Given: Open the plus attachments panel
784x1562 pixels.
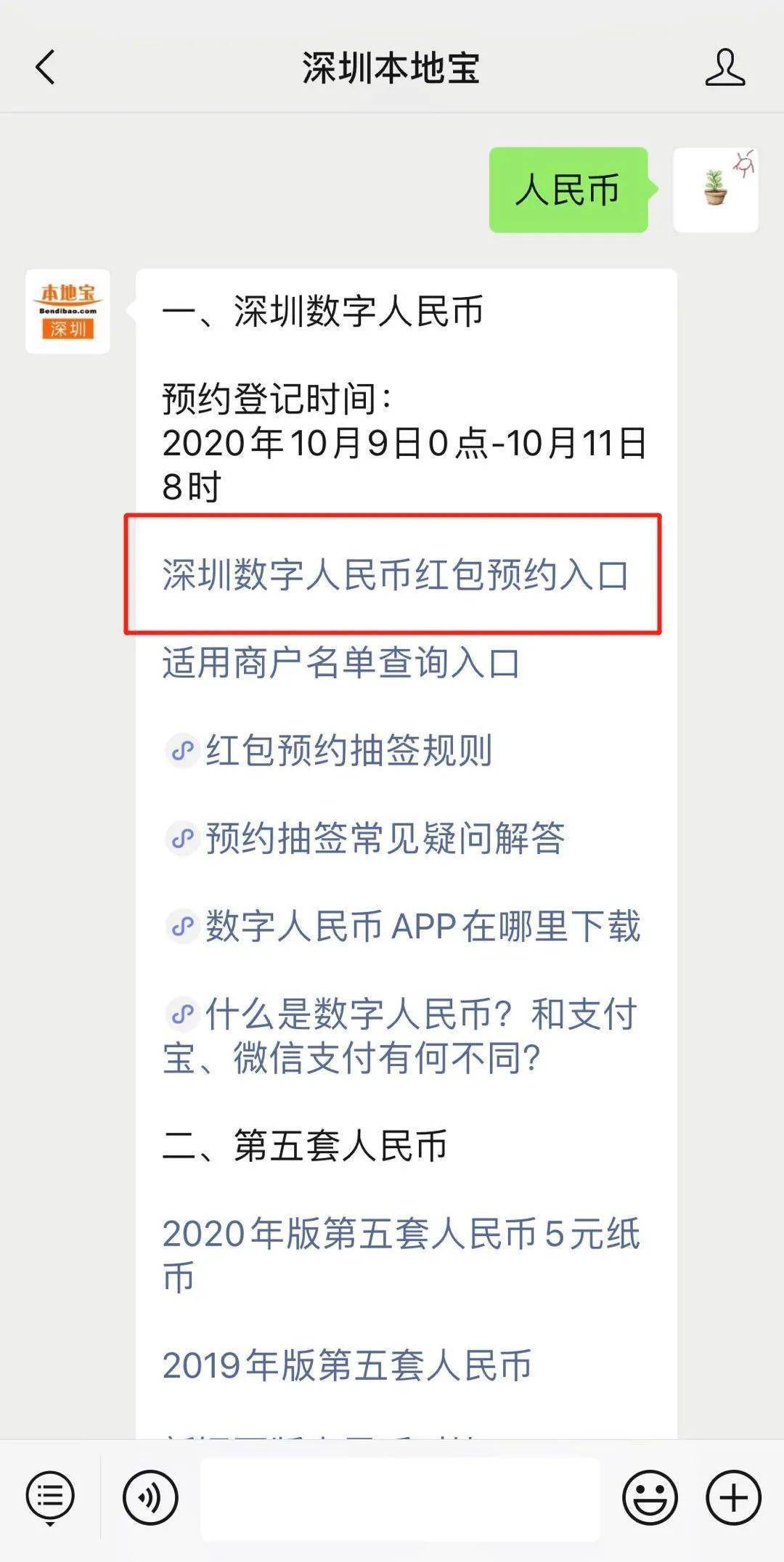Looking at the screenshot, I should point(733,1497).
